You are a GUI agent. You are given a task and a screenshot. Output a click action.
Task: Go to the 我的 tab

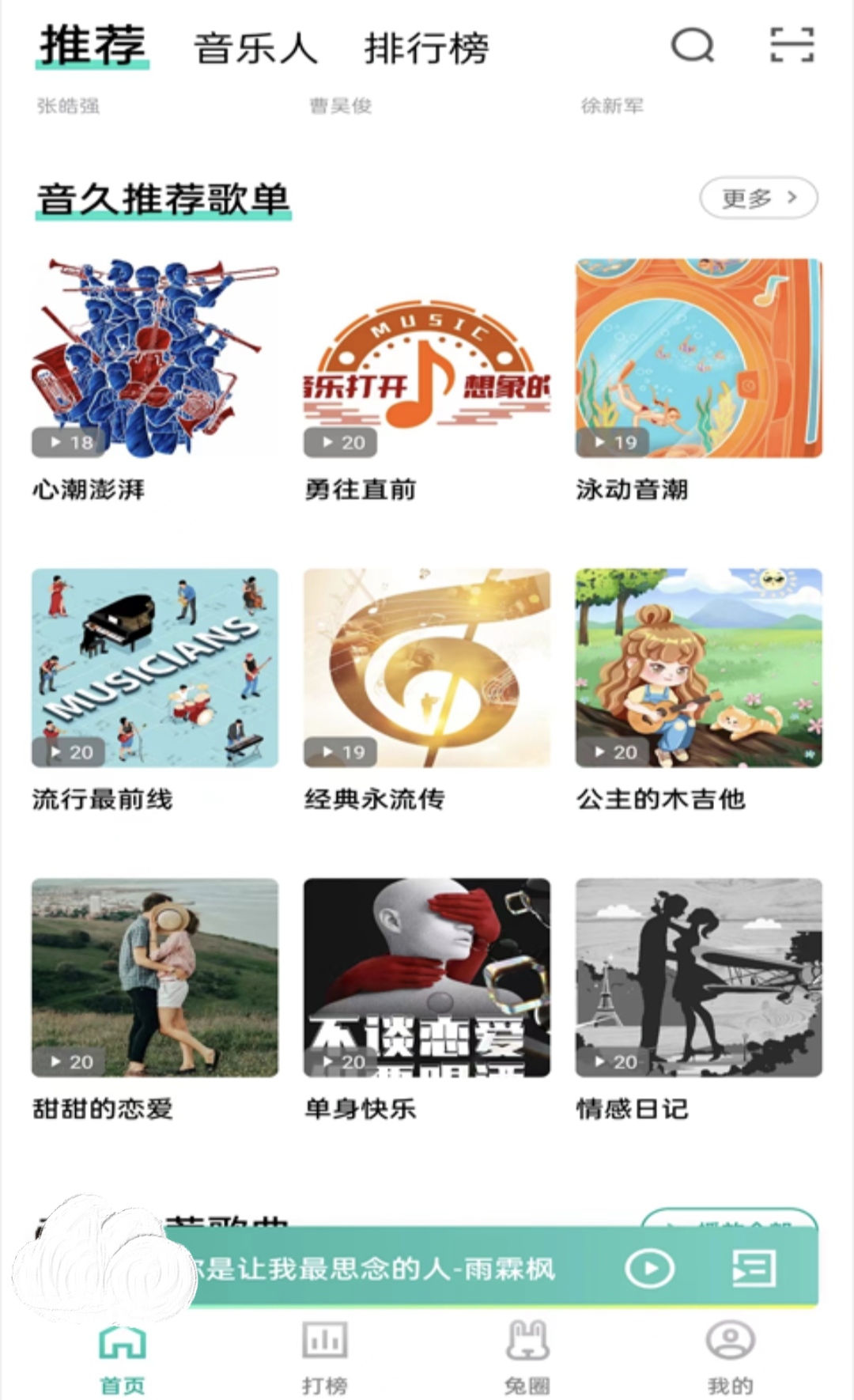click(730, 1356)
